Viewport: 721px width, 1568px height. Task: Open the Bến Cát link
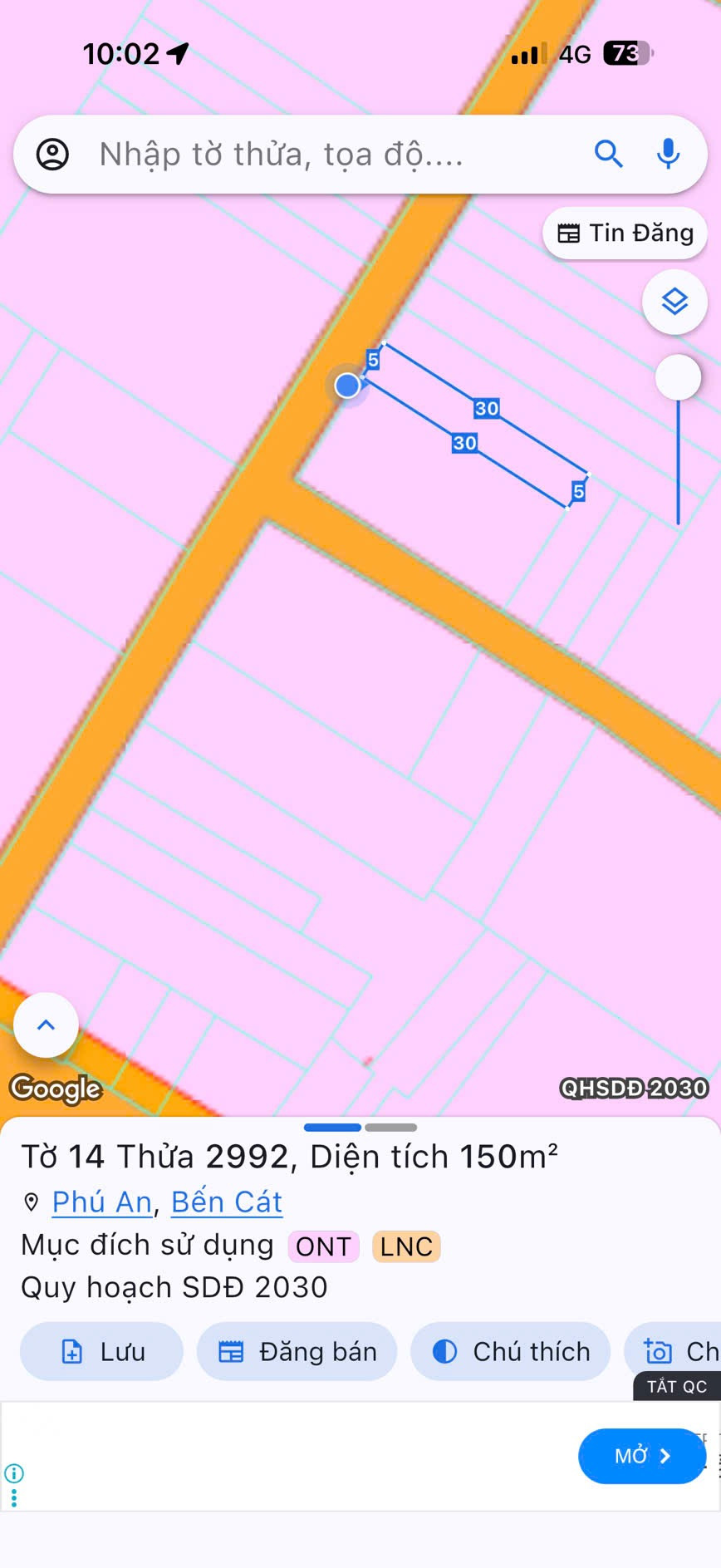coord(227,1202)
